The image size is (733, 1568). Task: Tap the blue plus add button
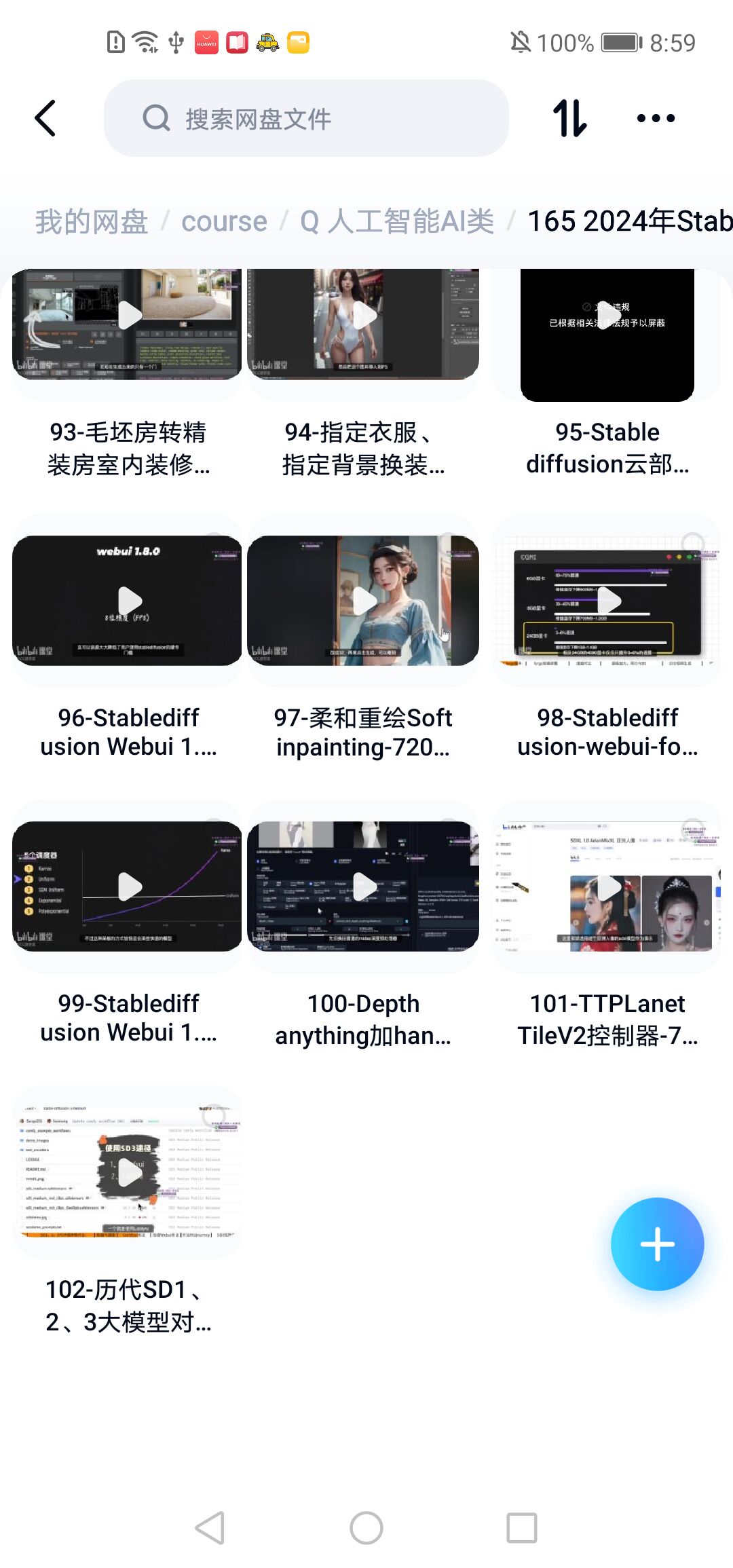click(x=657, y=1244)
